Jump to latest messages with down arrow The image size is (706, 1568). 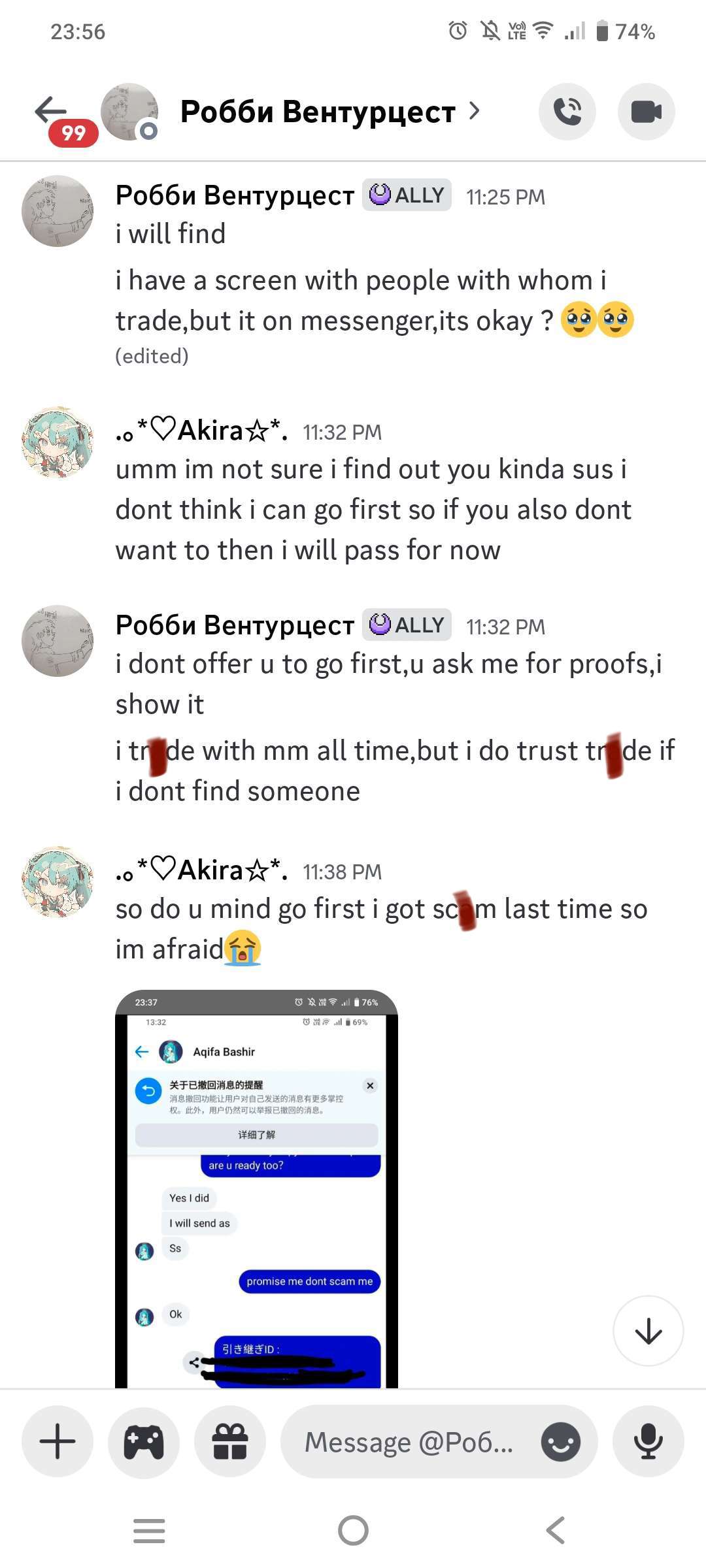pos(648,1330)
